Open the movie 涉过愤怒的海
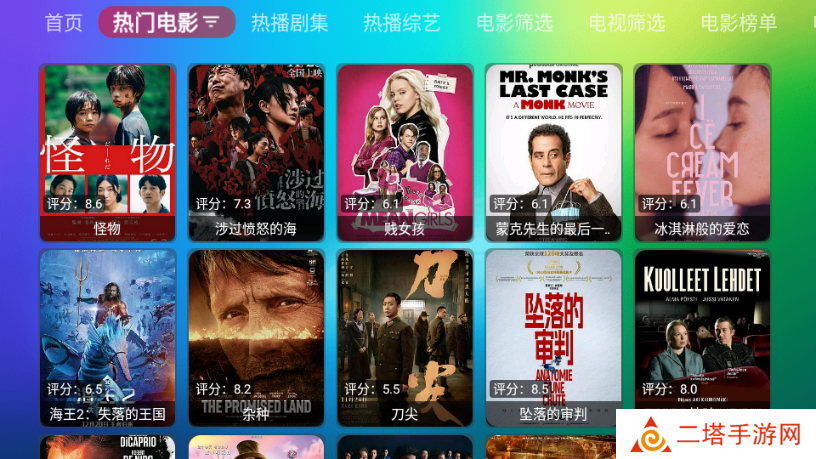816x459 pixels. (256, 150)
